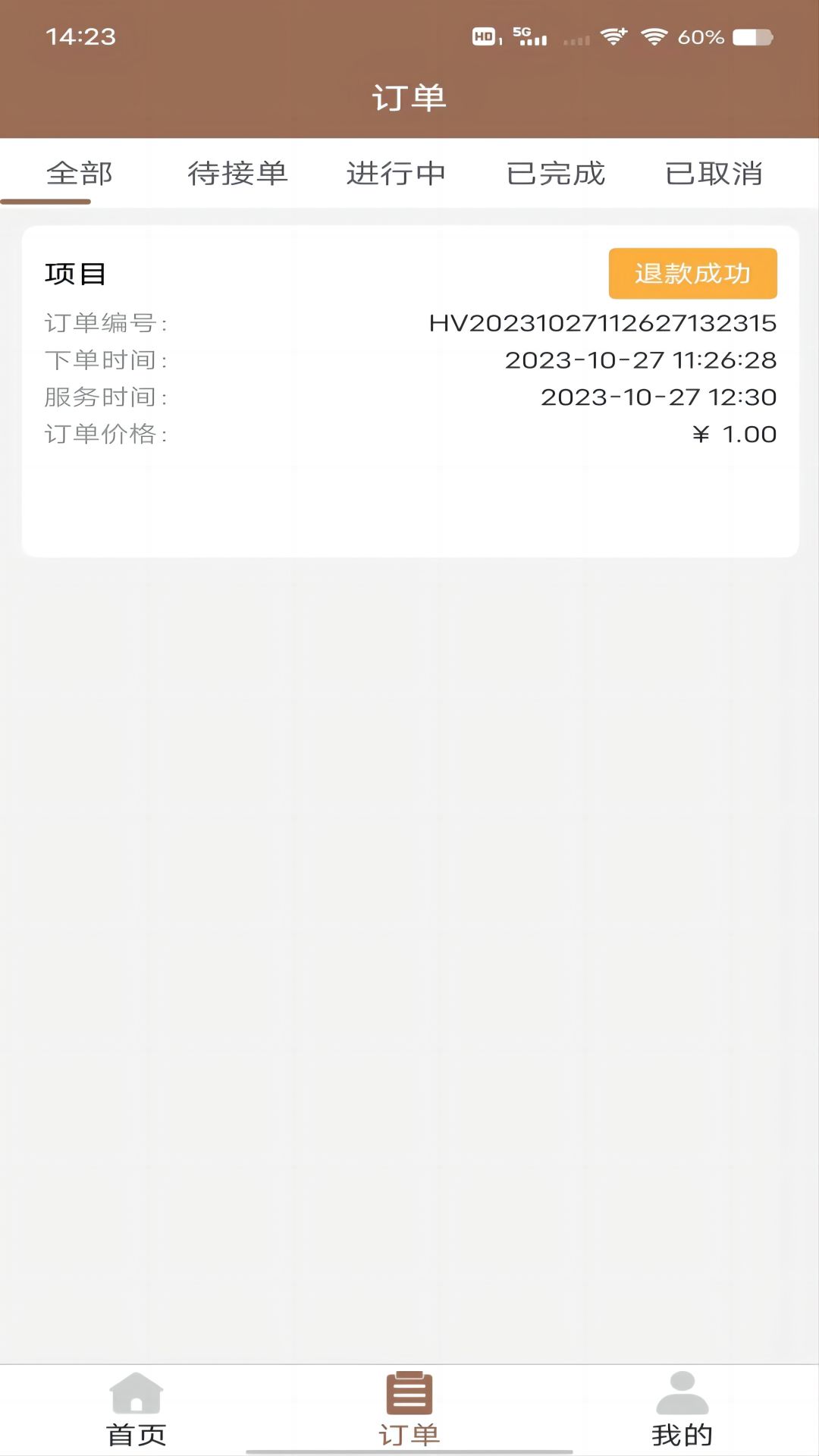Go to the 首页 home tab

coord(136,1410)
